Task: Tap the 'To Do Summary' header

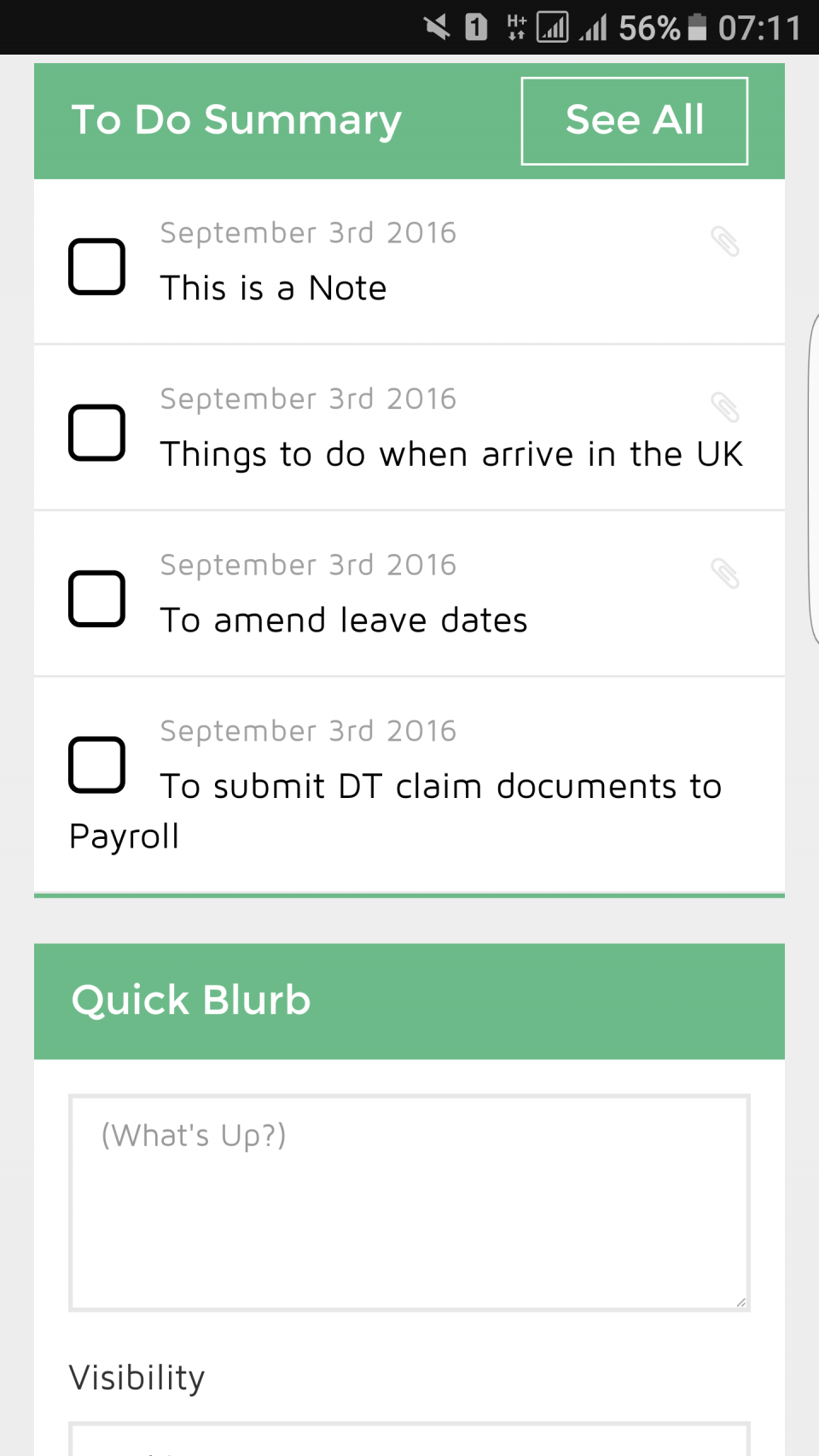Action: click(x=236, y=119)
